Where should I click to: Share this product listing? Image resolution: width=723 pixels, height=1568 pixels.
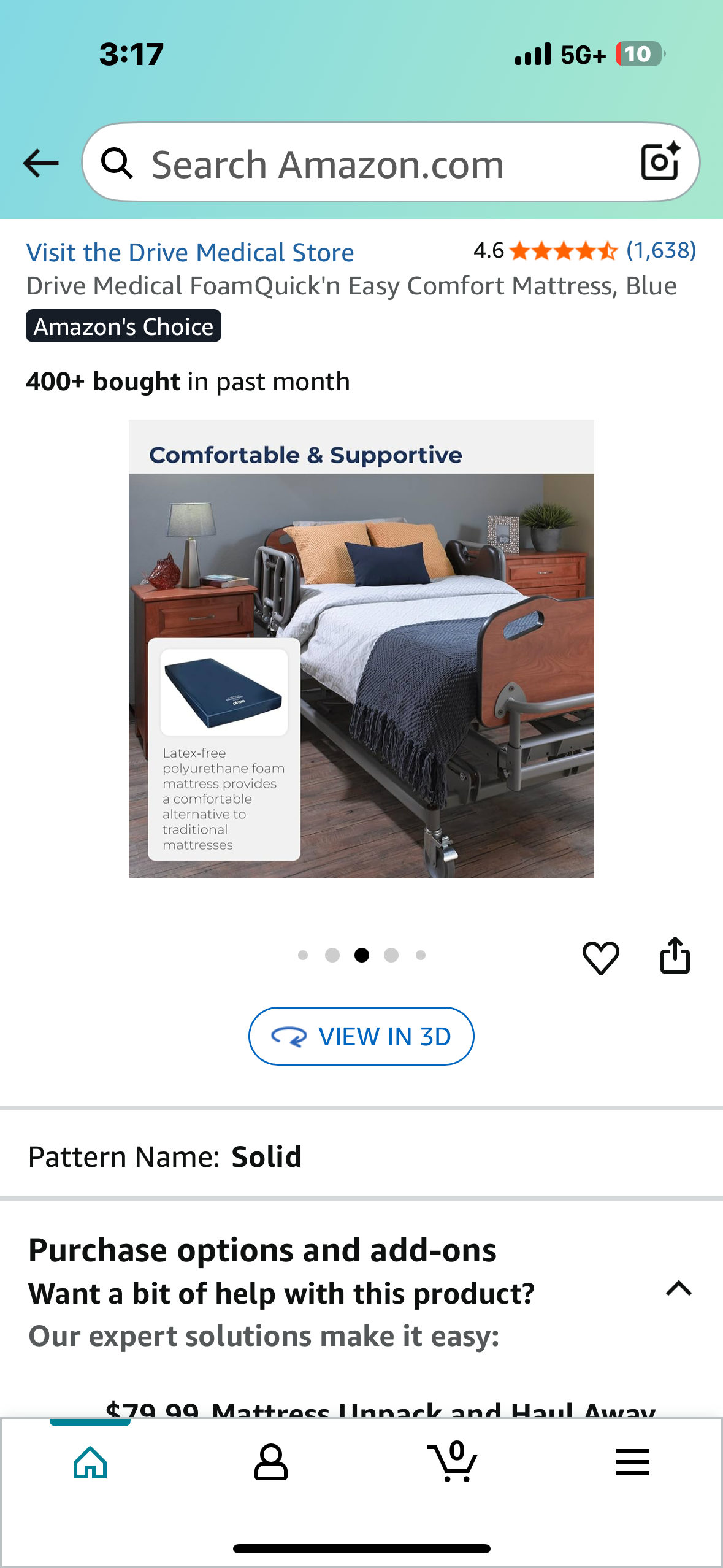pyautogui.click(x=675, y=955)
